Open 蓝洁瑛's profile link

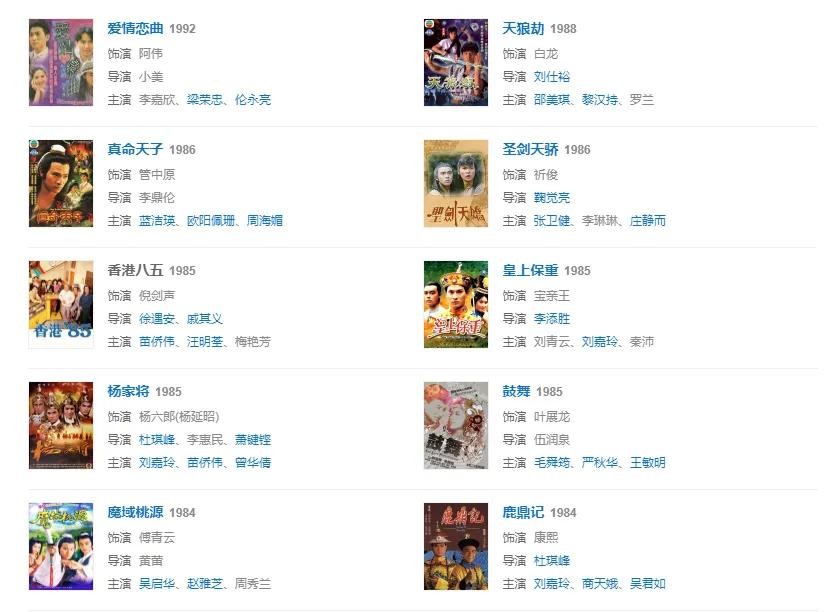pos(157,221)
